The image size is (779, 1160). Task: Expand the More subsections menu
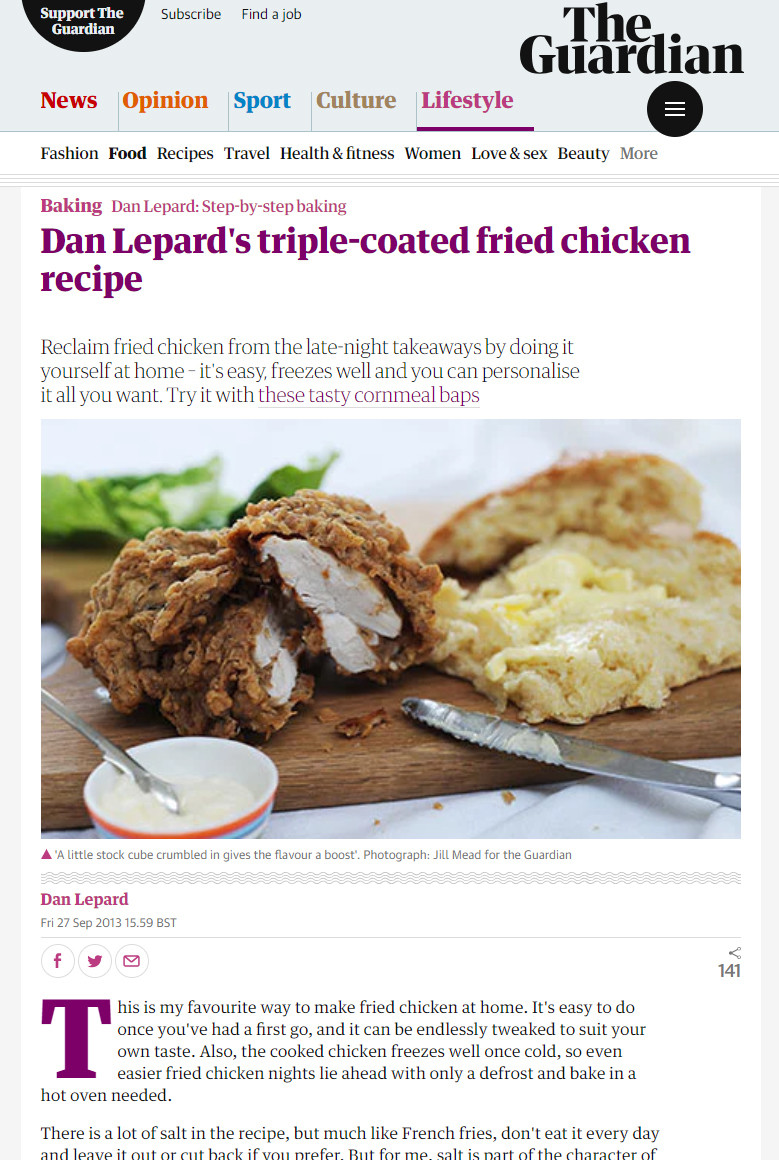638,153
